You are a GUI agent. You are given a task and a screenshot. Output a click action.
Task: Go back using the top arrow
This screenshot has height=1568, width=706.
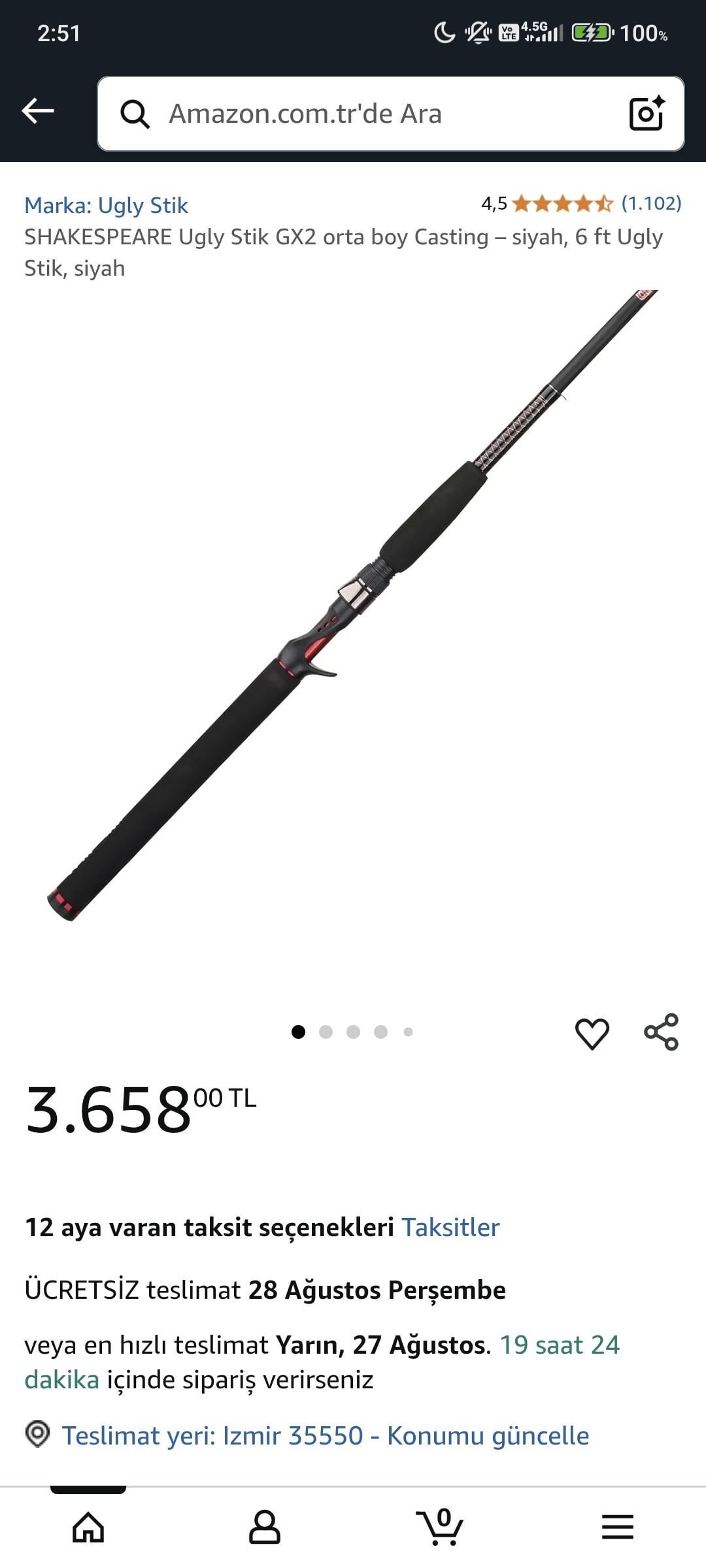(38, 111)
